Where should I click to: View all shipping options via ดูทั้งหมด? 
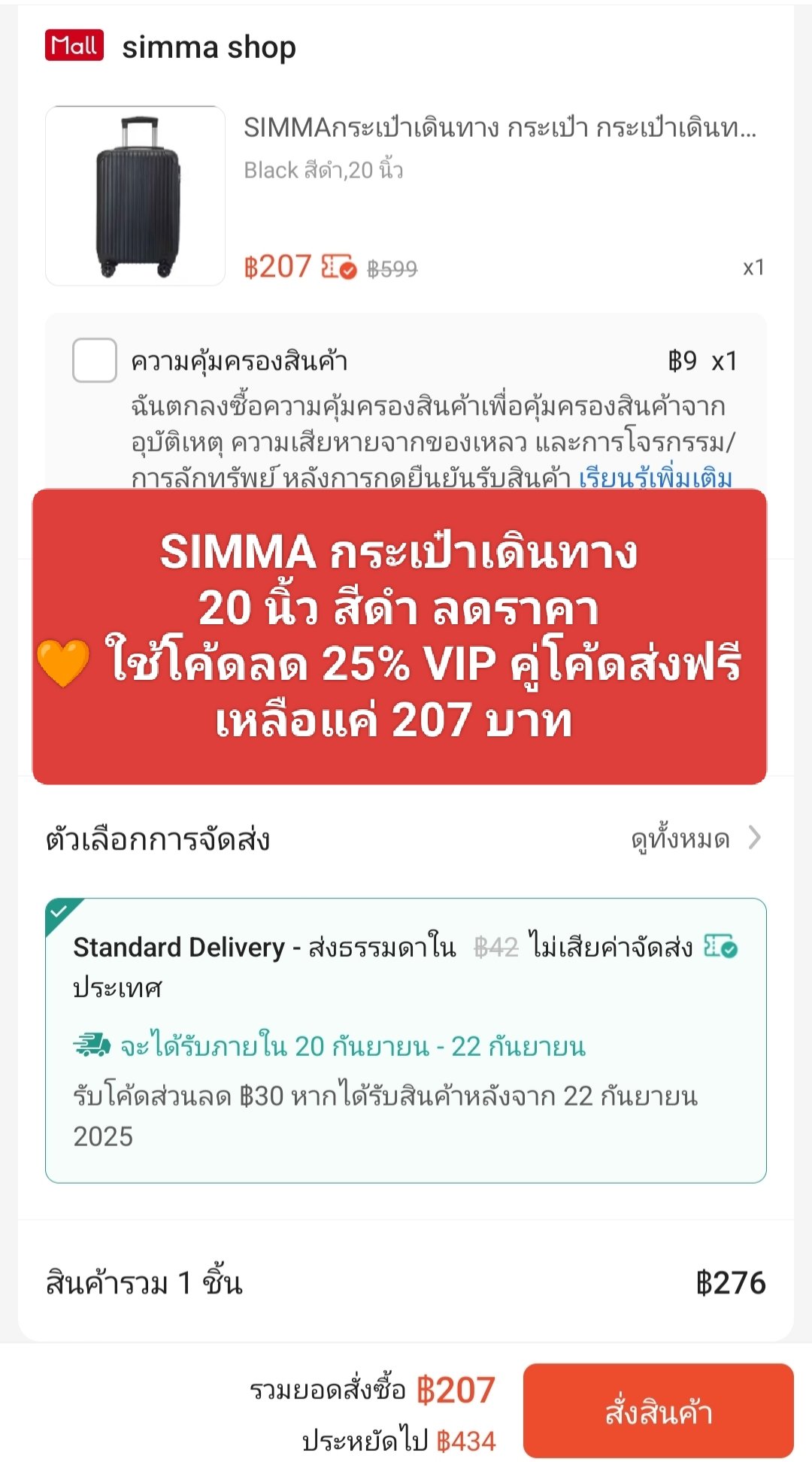pyautogui.click(x=695, y=839)
